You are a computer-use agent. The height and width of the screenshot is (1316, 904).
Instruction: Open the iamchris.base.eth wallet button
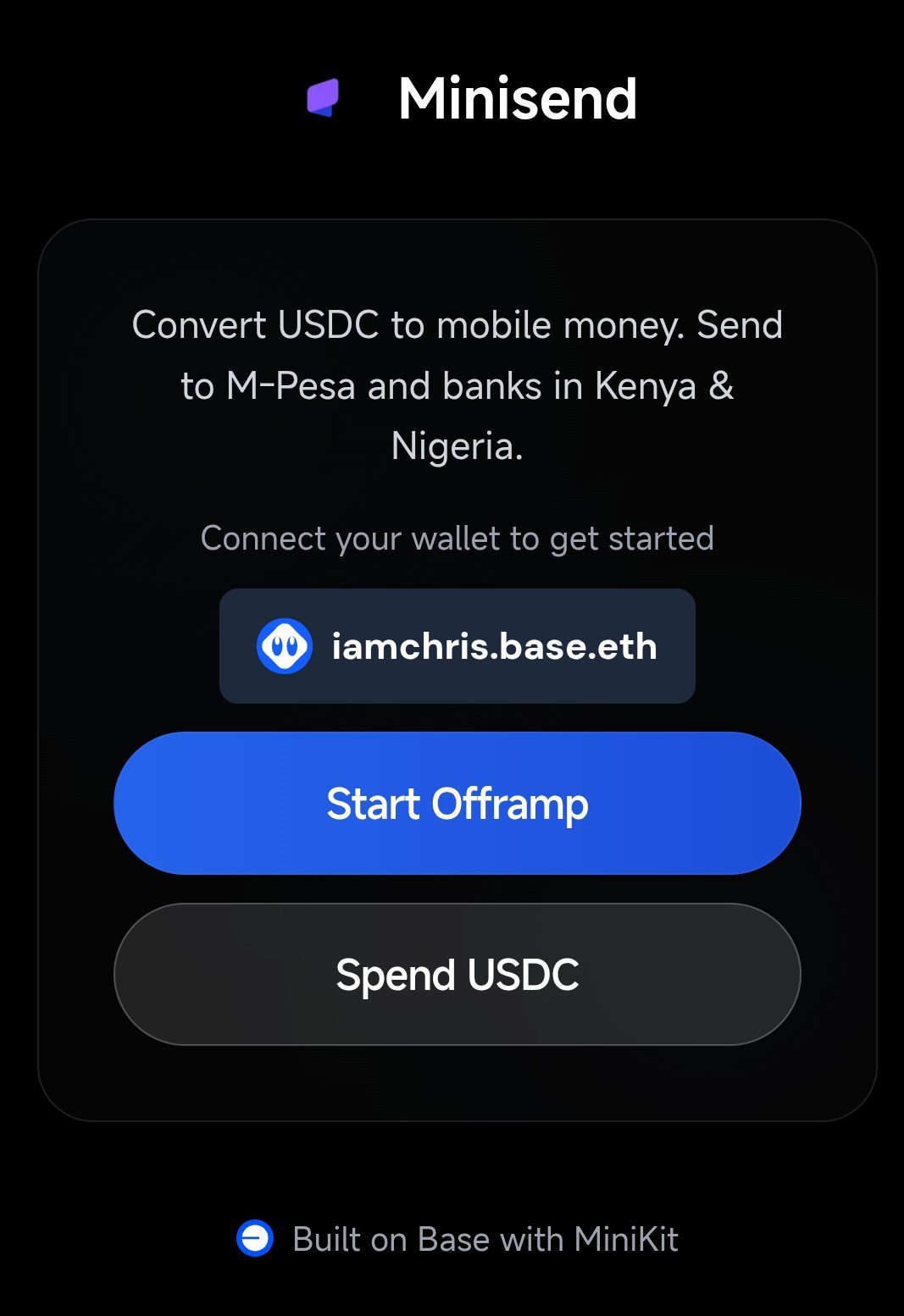pos(457,646)
